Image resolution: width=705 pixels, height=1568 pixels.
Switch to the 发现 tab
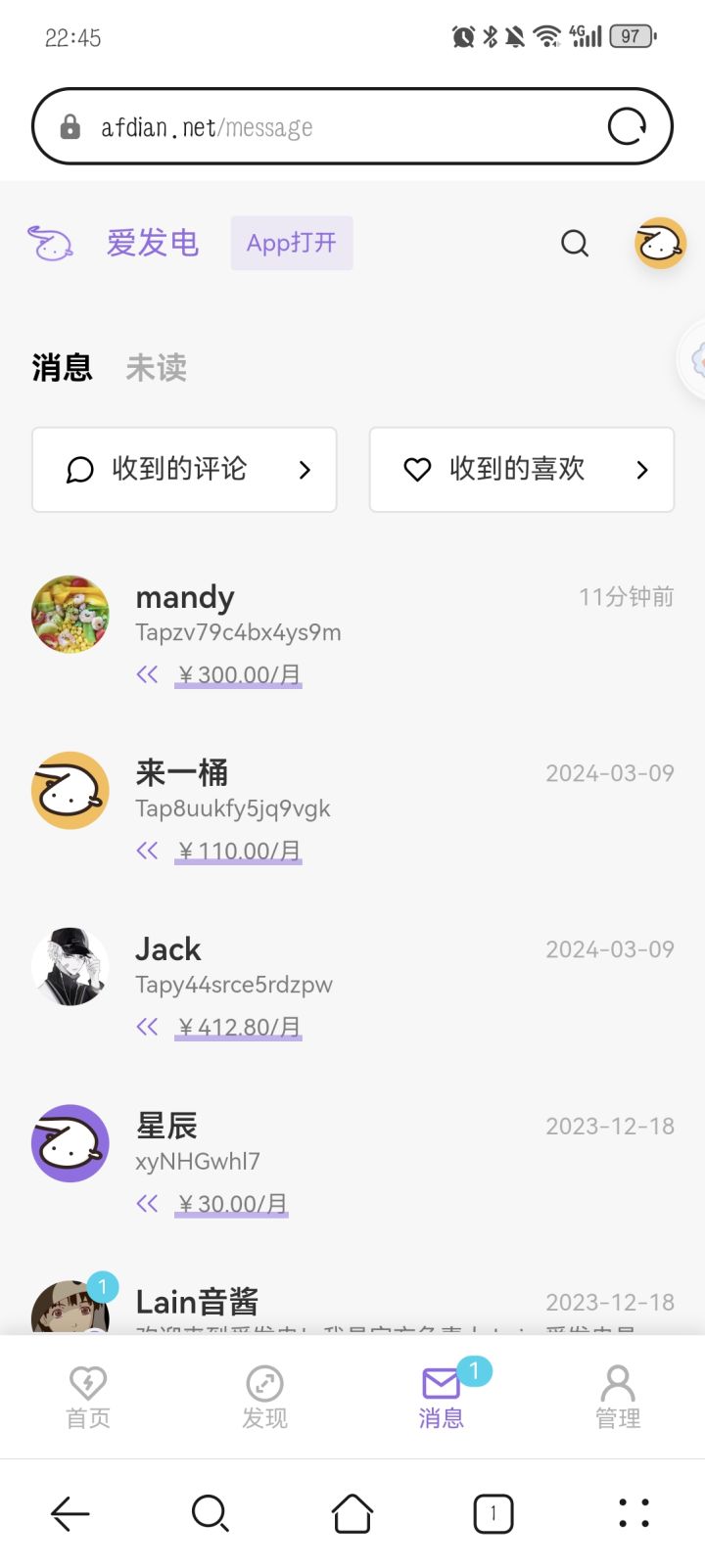click(x=264, y=1398)
